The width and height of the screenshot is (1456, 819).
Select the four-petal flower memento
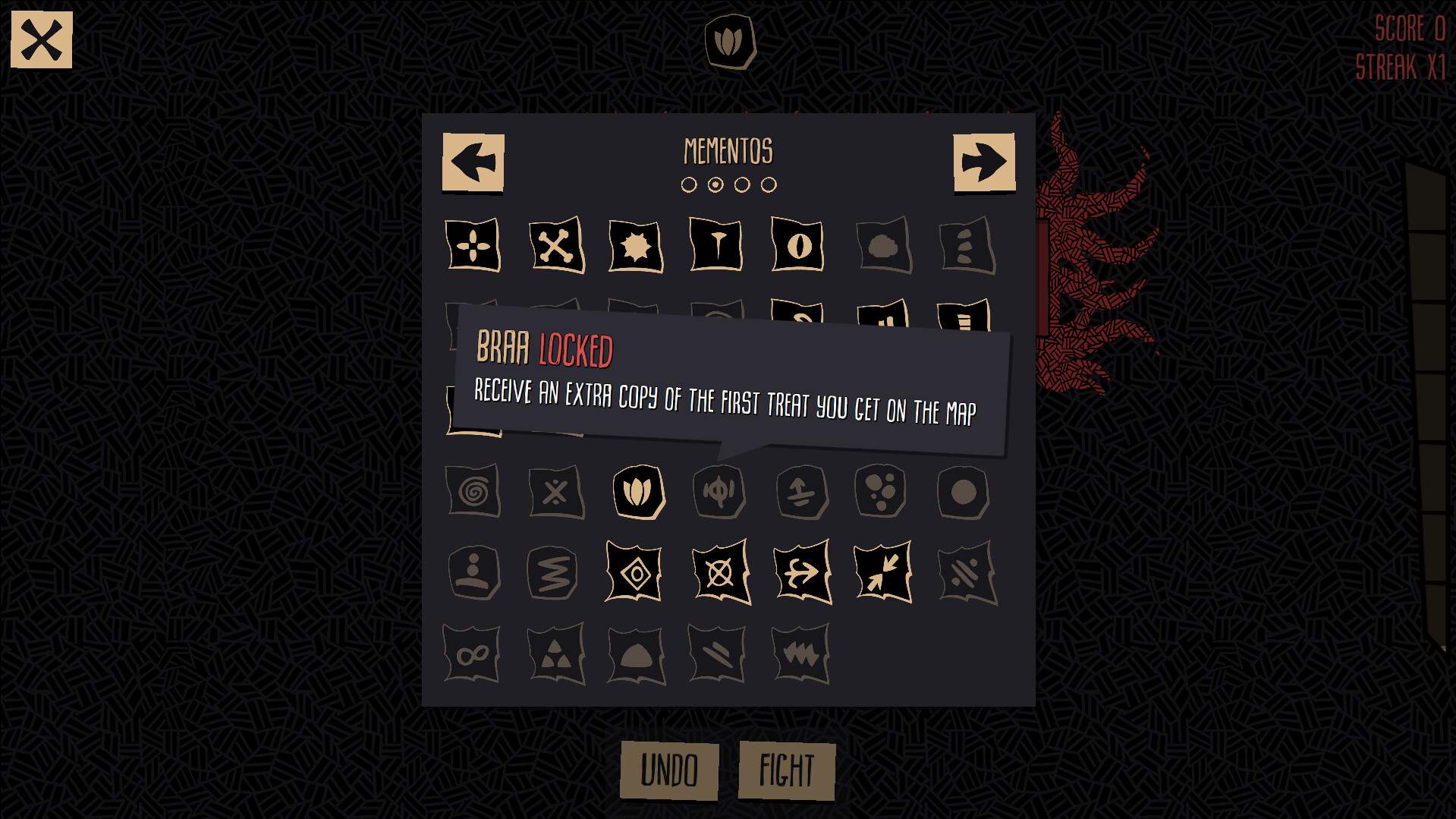(473, 245)
